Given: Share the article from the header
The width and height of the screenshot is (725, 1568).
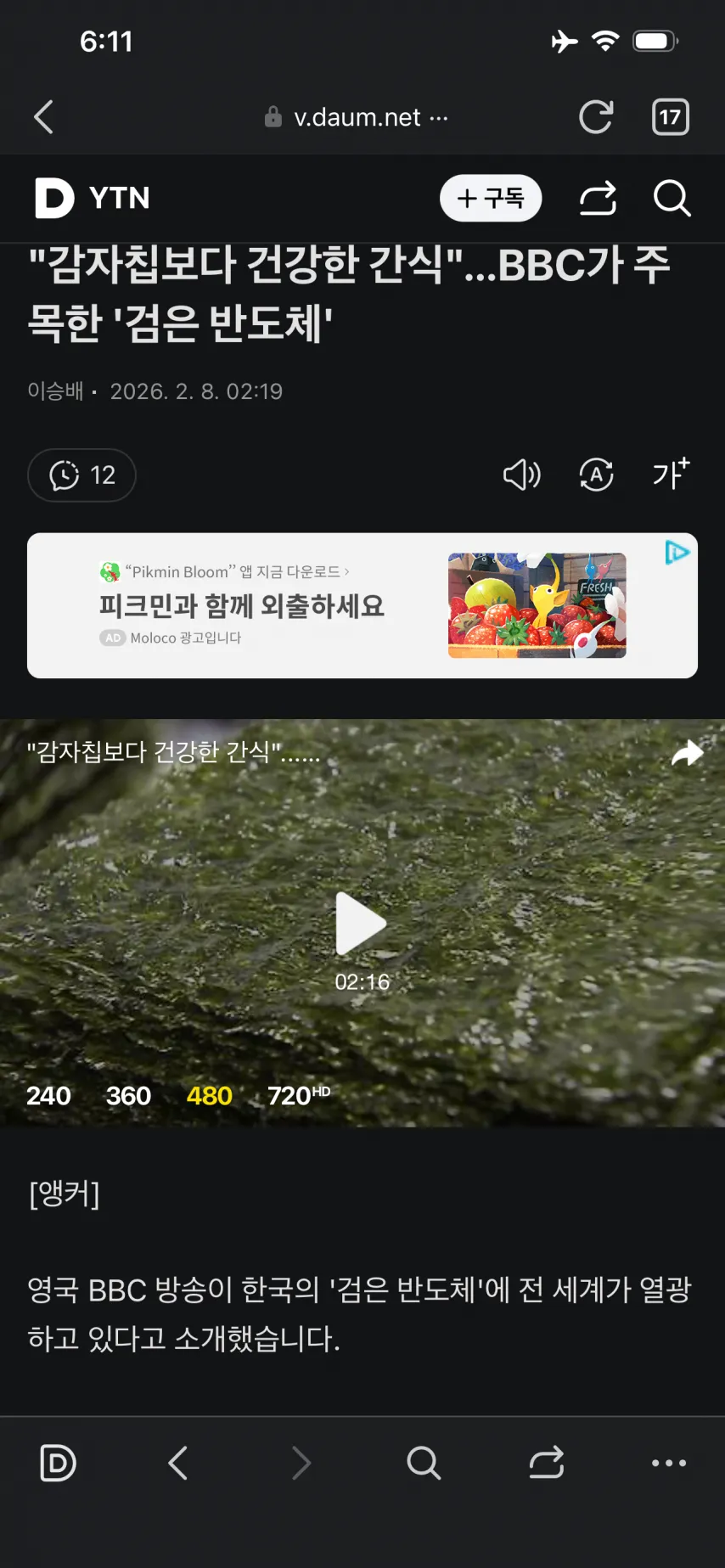Looking at the screenshot, I should point(598,199).
